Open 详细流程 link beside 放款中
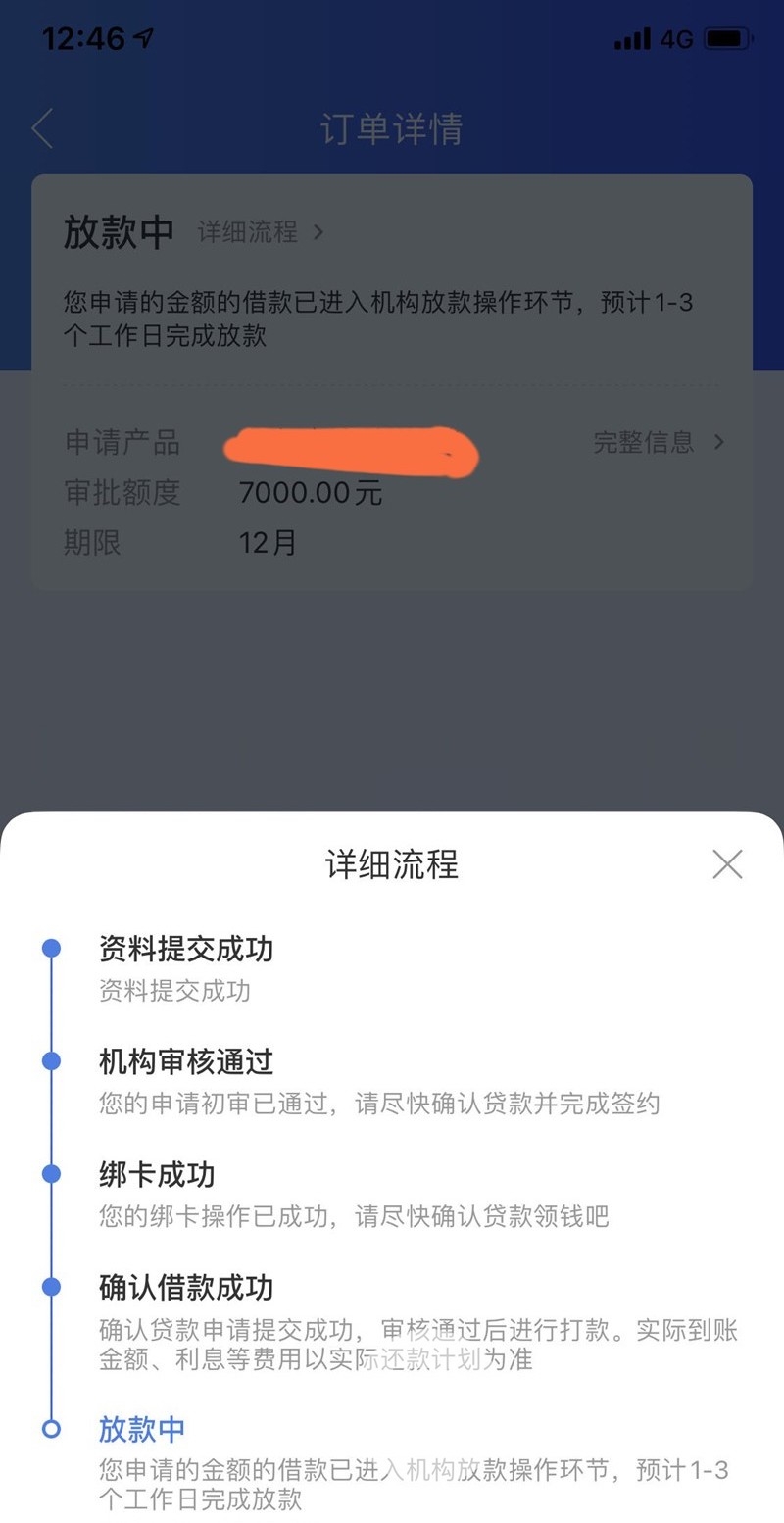Image resolution: width=784 pixels, height=1523 pixels. click(259, 232)
